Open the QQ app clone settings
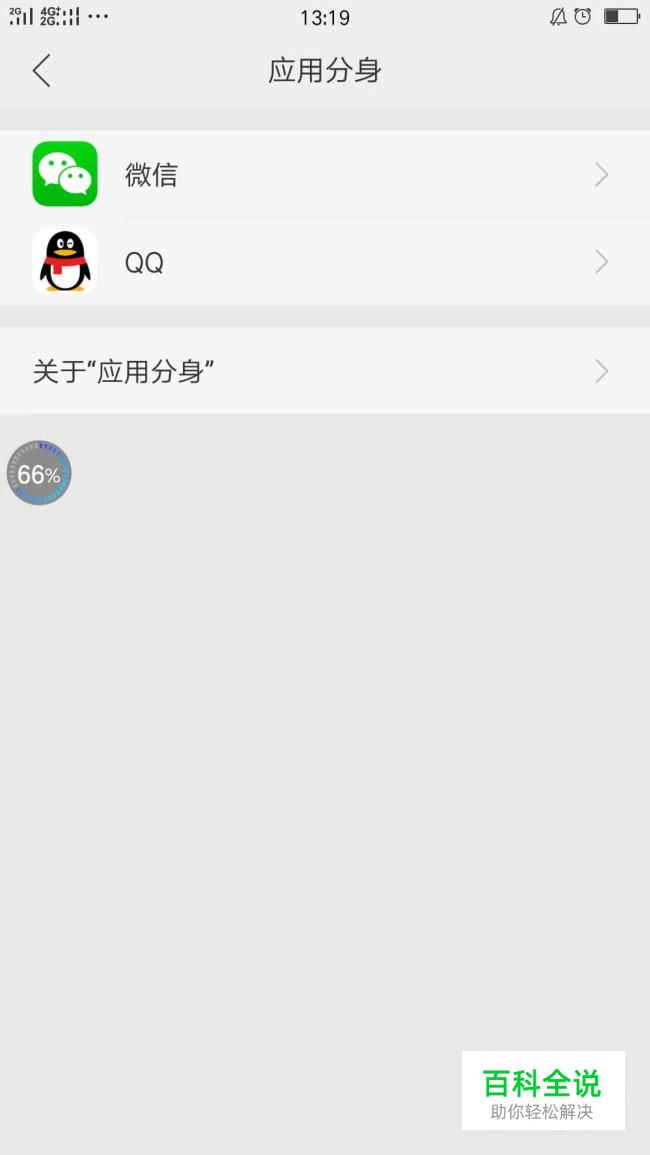 tap(325, 262)
